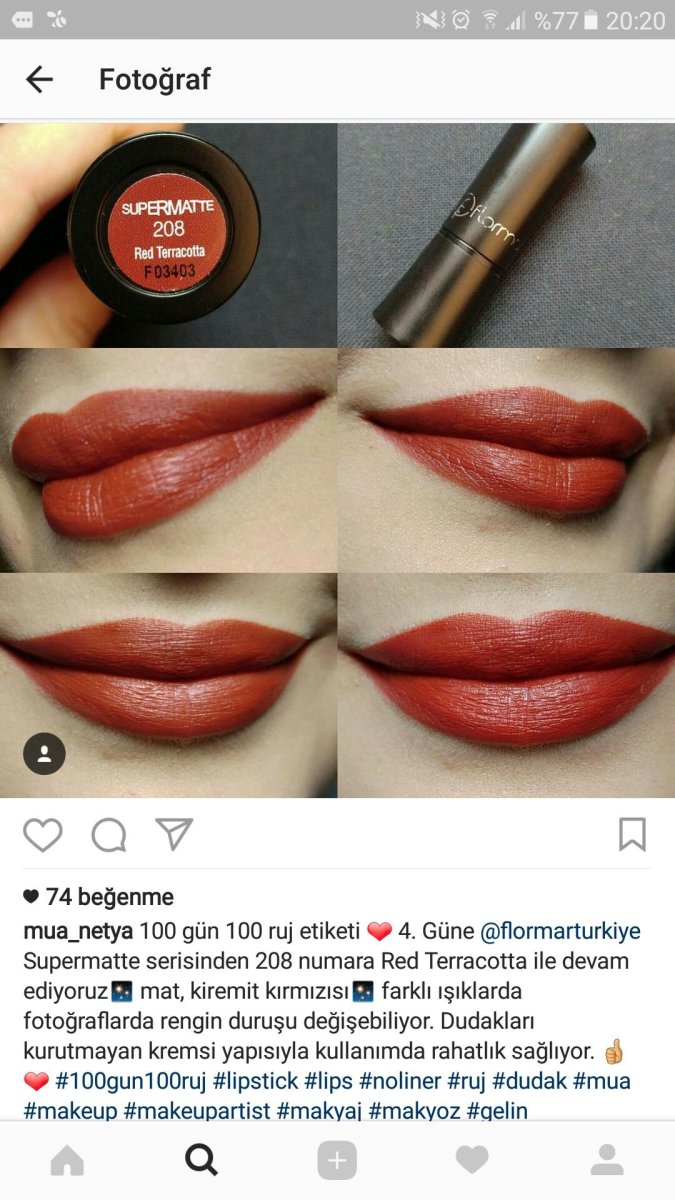Bookmark this post

[x=632, y=835]
